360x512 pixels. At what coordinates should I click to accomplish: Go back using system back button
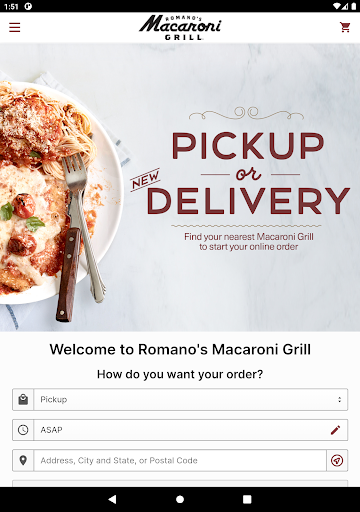pos(113,499)
